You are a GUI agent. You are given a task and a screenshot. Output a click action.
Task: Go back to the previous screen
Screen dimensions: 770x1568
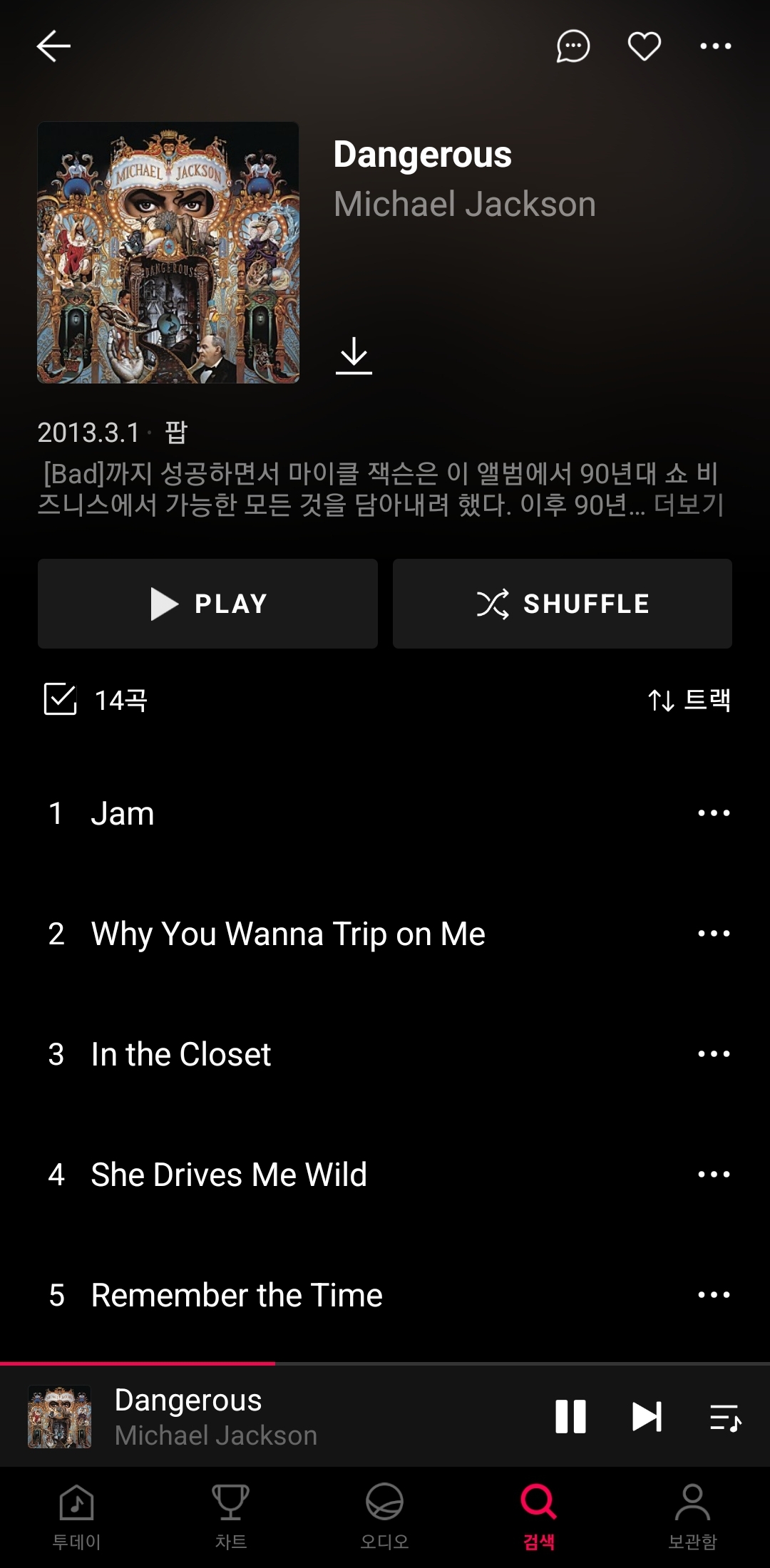pyautogui.click(x=53, y=47)
